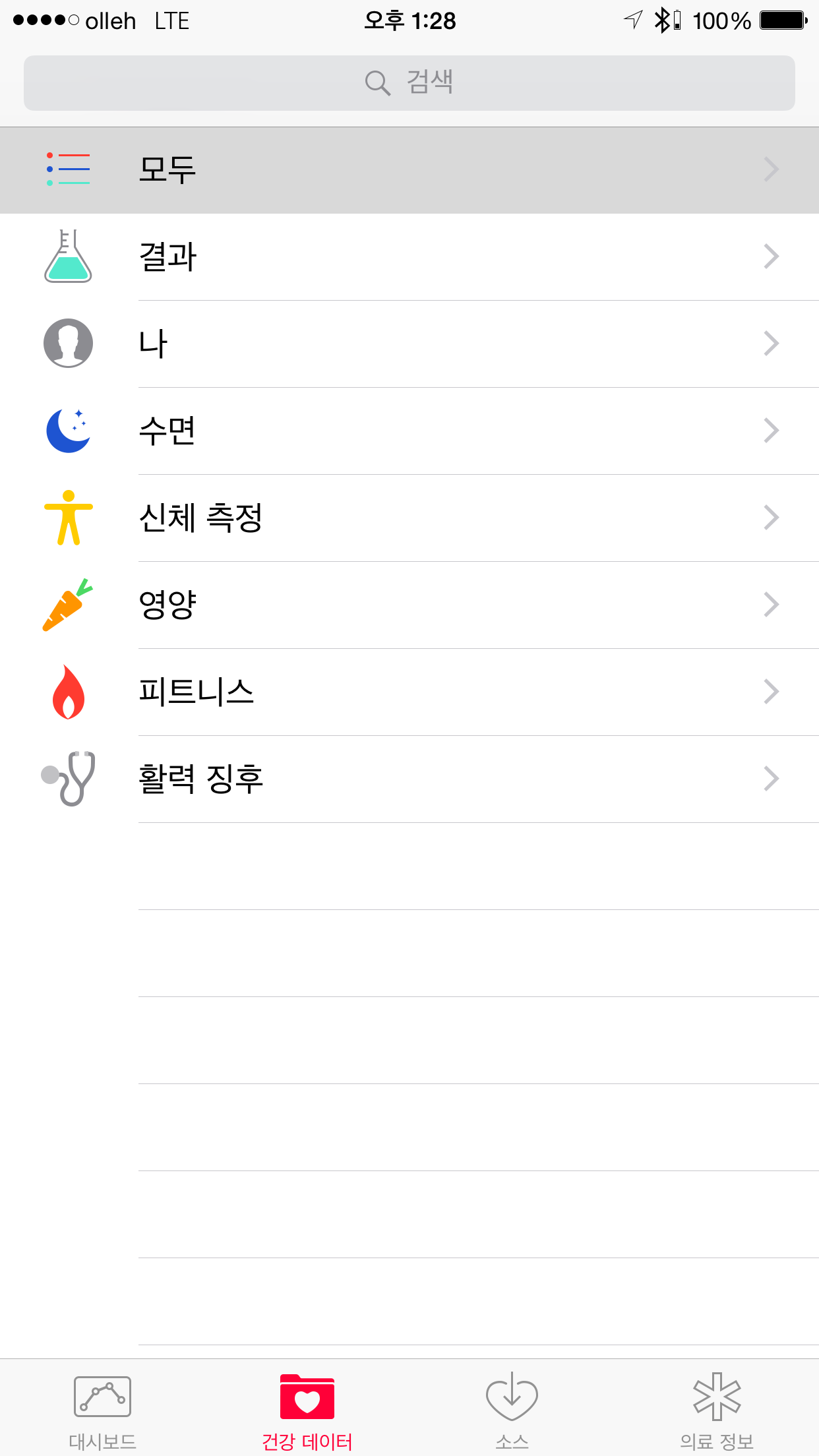Open the 피트니스 fitness category
Screen dimensions: 819x1456
coord(409,692)
